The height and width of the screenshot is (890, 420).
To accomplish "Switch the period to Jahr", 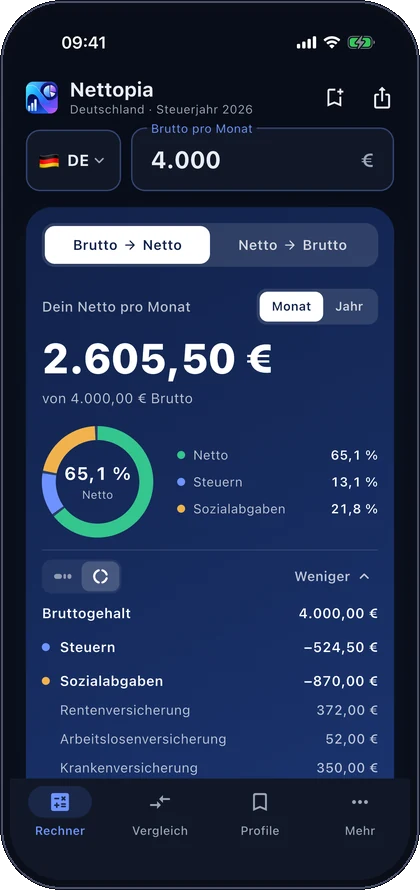I will coord(349,307).
